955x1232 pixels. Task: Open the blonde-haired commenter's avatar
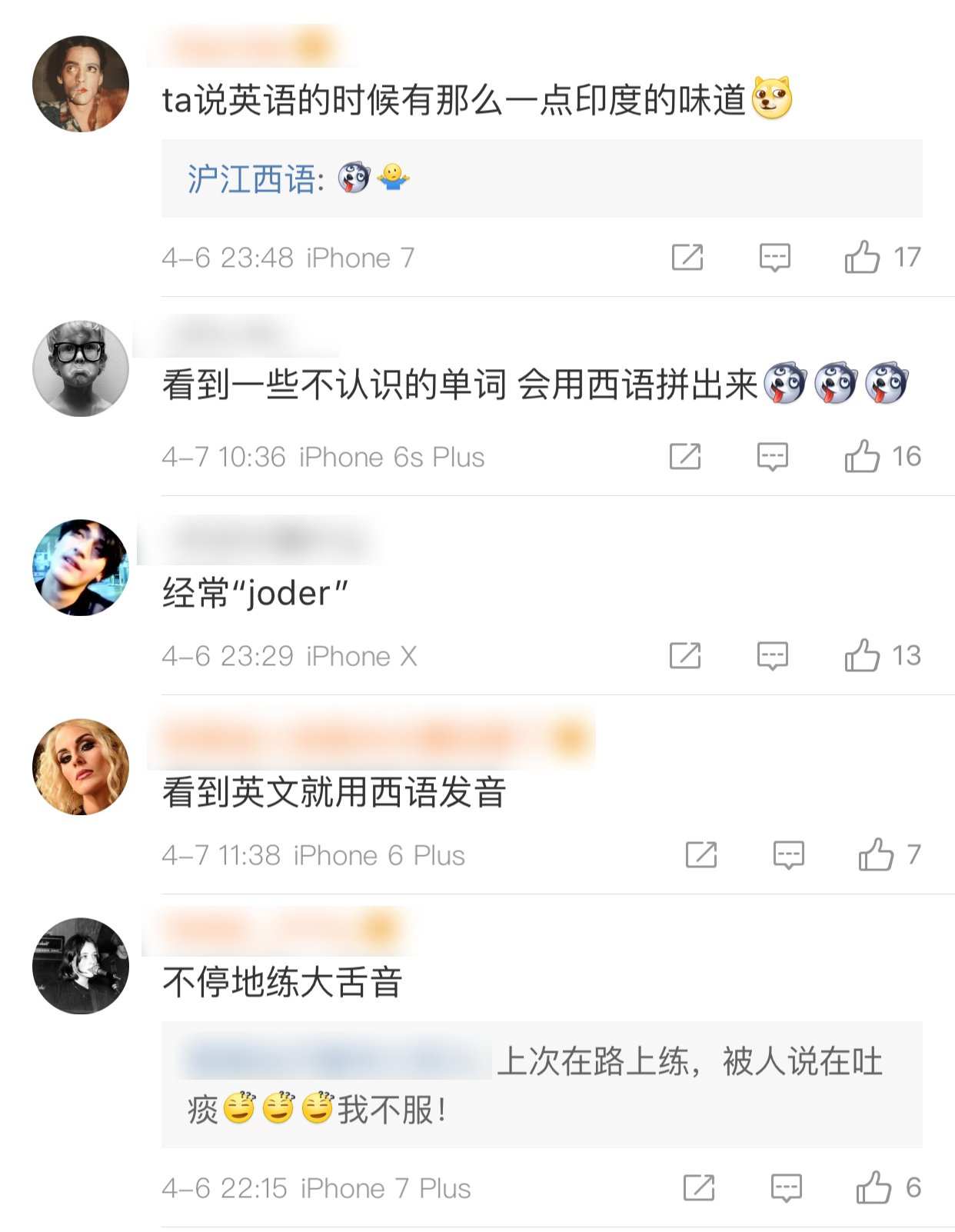tap(81, 767)
